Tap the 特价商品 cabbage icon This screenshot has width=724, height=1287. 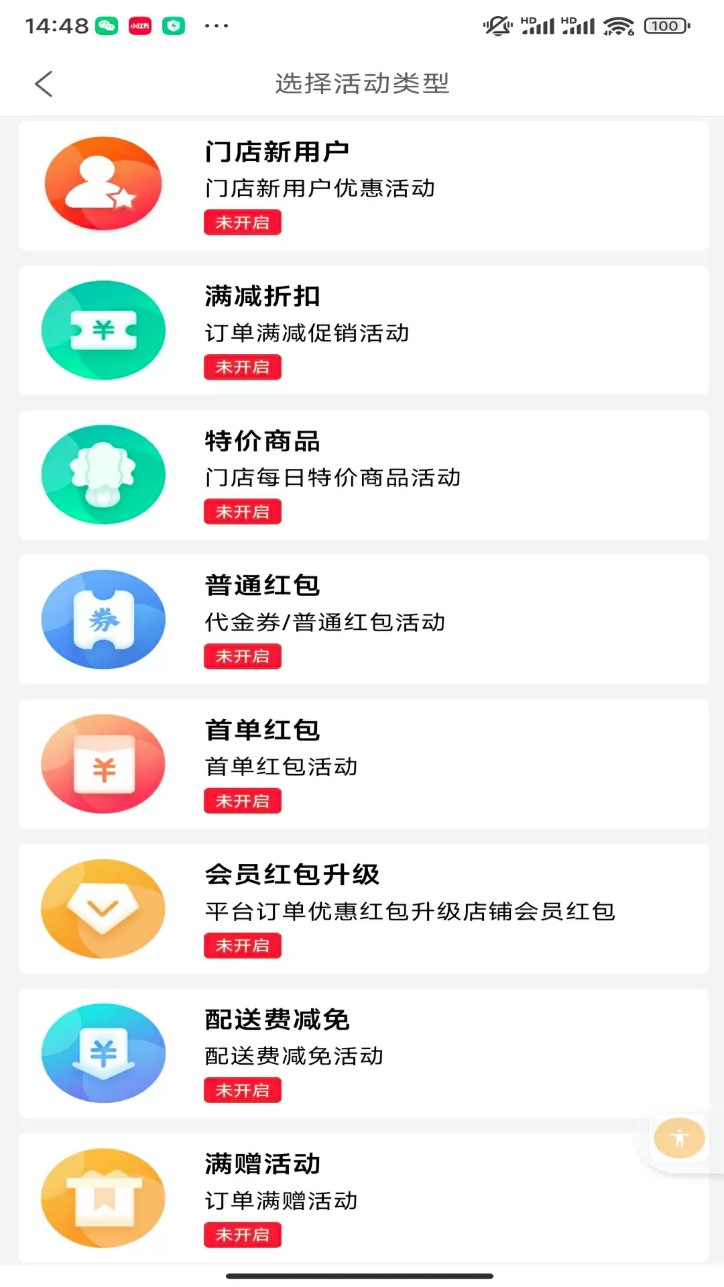(x=103, y=474)
